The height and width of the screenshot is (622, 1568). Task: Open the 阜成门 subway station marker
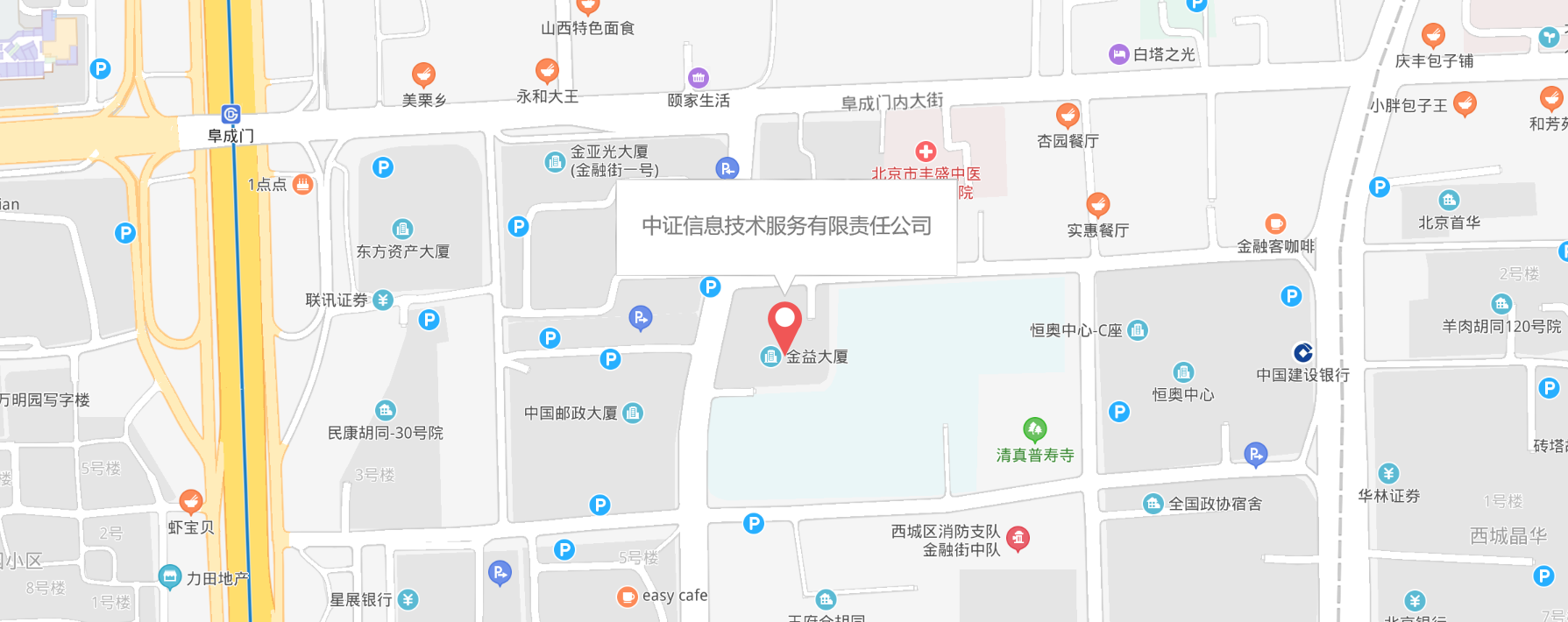(x=231, y=115)
